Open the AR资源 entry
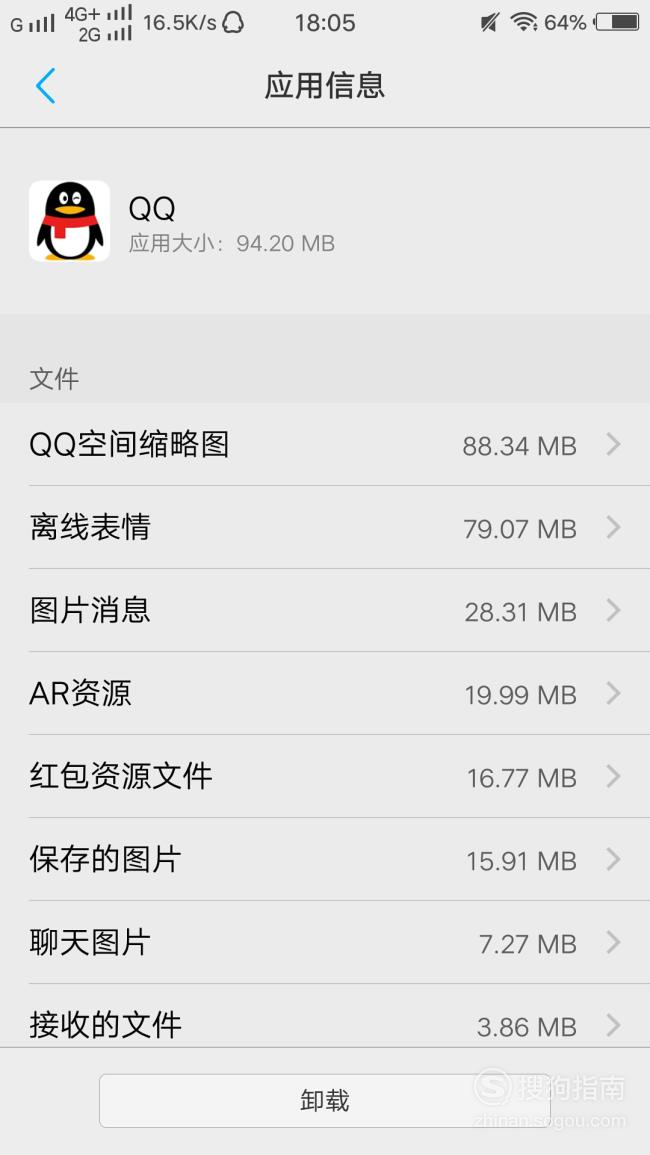The width and height of the screenshot is (650, 1155). click(325, 694)
